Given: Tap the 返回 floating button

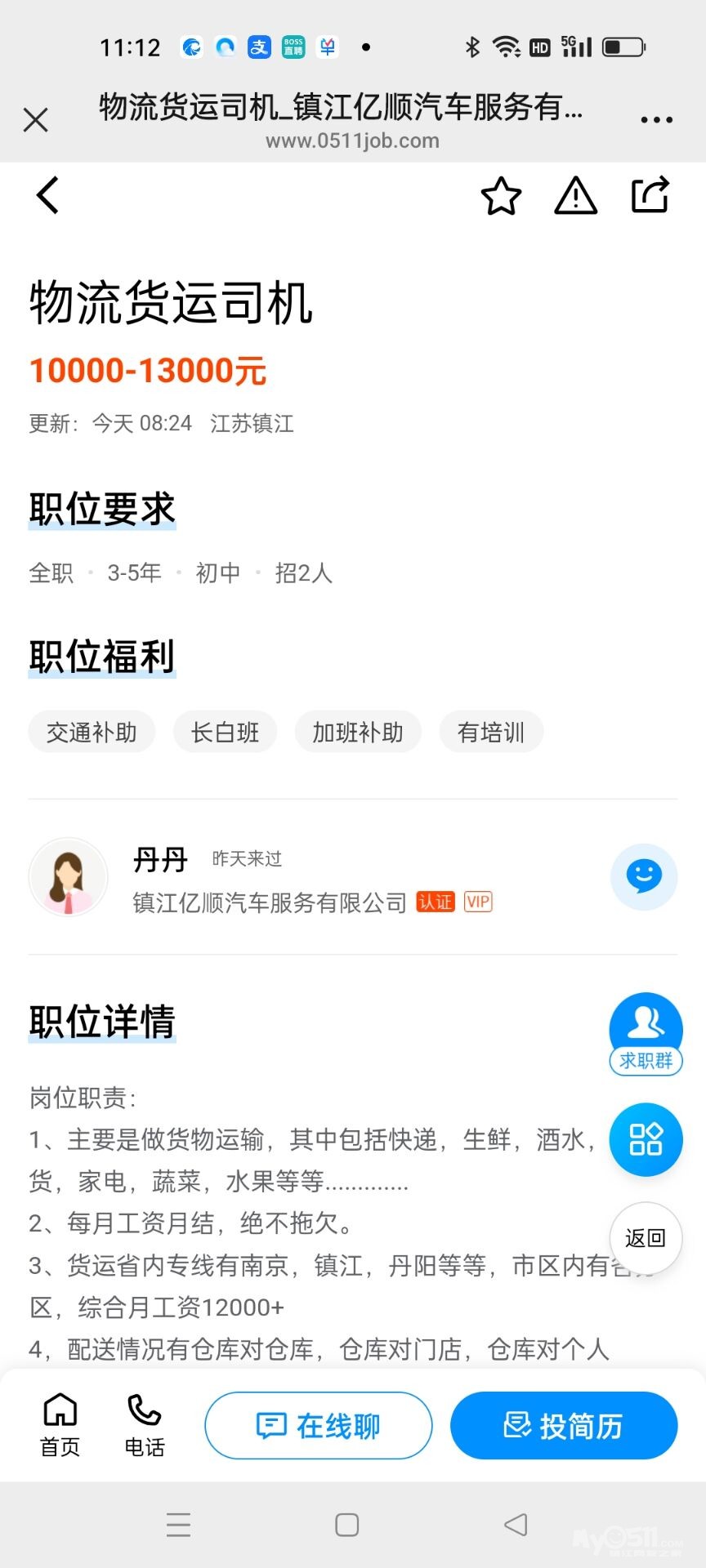Looking at the screenshot, I should [646, 1238].
